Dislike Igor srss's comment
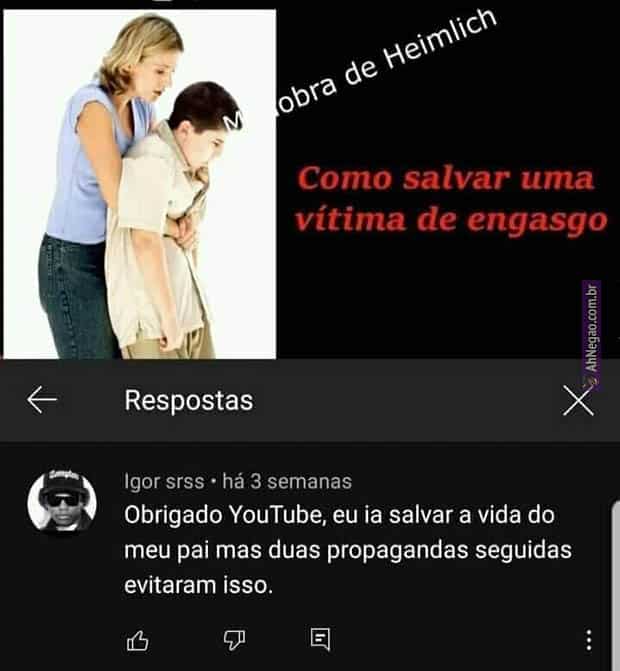 click(x=232, y=639)
